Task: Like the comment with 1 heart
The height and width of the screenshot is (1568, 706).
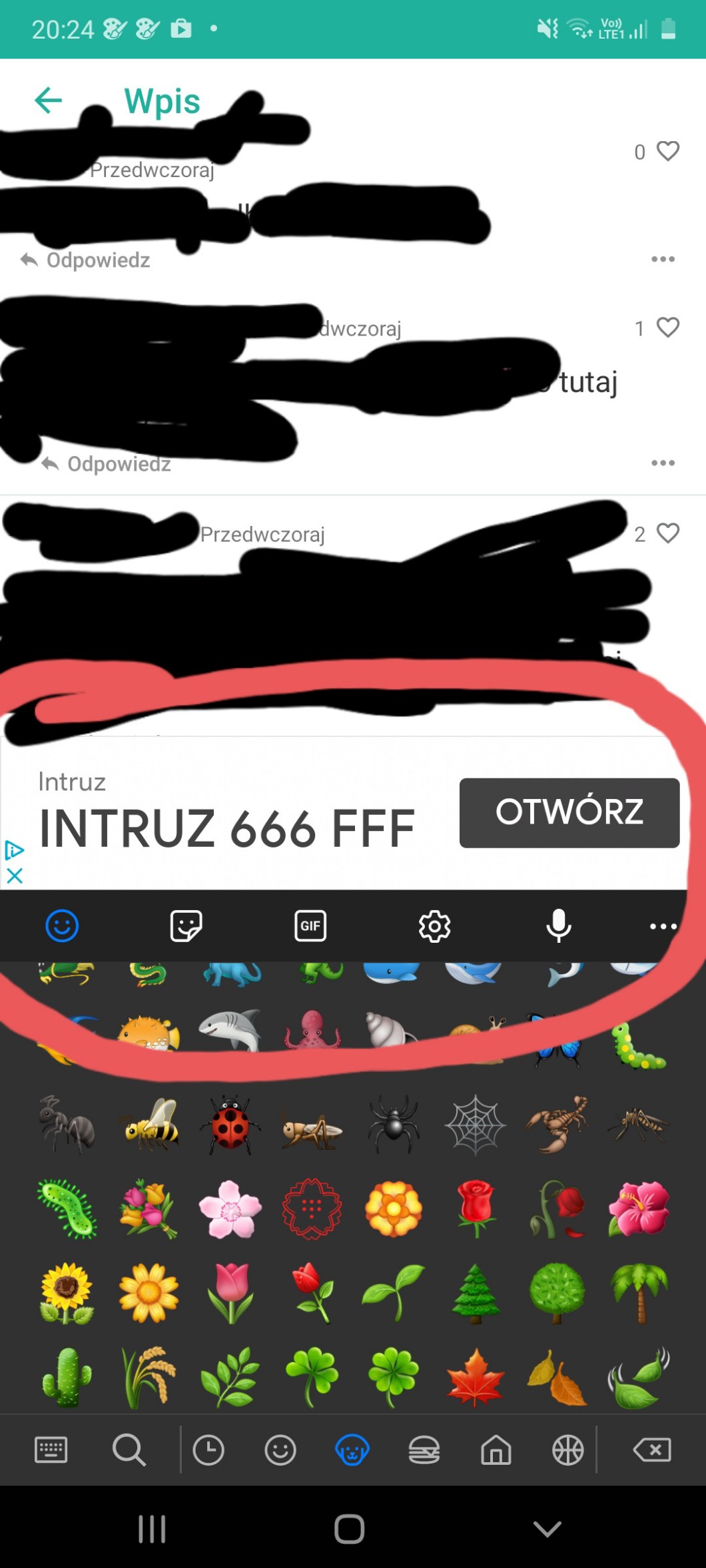Action: click(667, 328)
